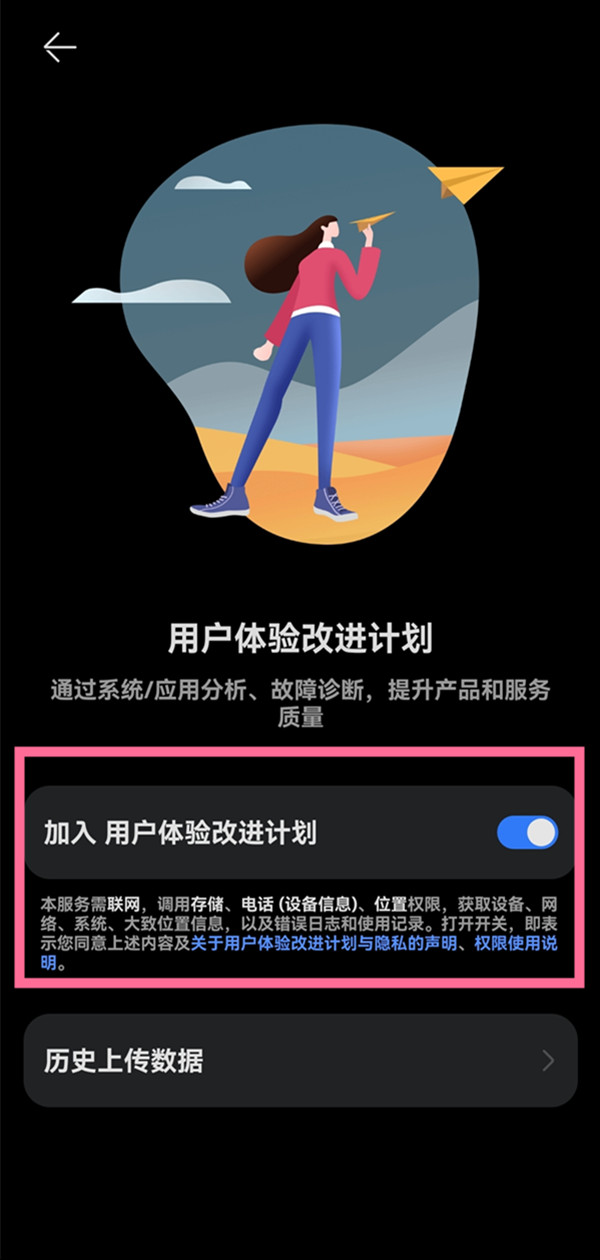This screenshot has width=600, height=1260.
Task: Turn off the 加入 用户体验改进计划 switch
Action: click(527, 832)
